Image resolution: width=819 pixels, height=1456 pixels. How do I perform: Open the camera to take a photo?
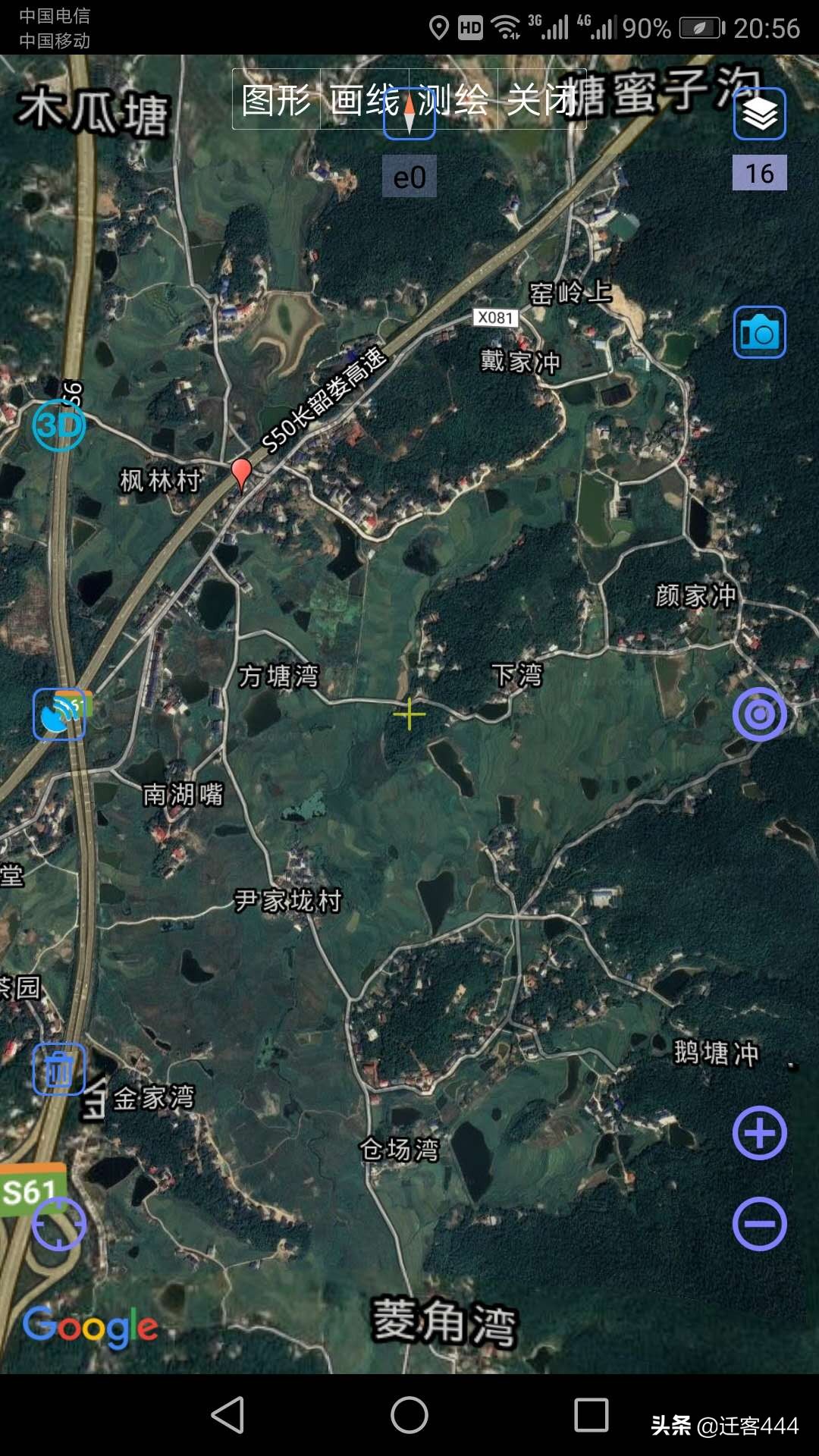(759, 332)
